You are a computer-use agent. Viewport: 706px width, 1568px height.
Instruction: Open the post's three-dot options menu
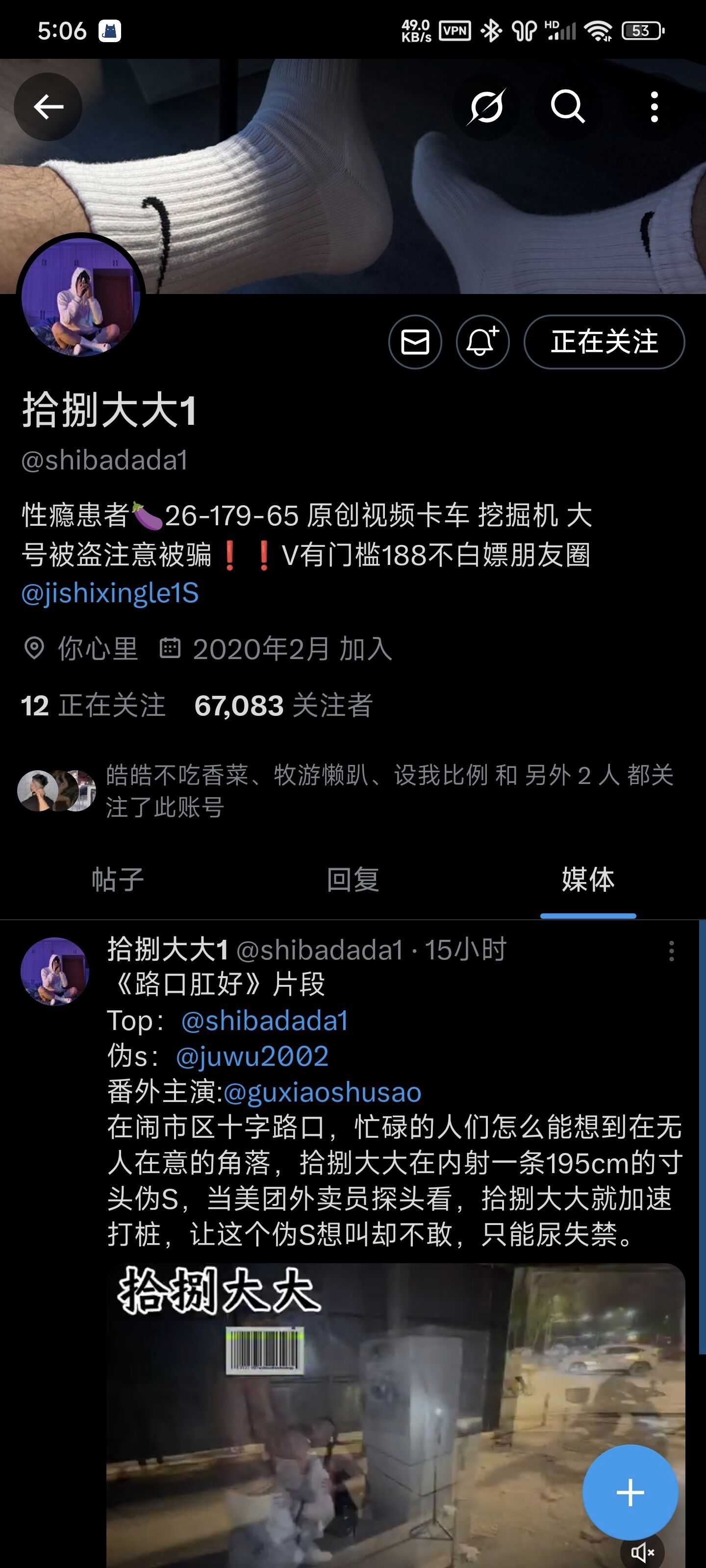click(x=671, y=951)
